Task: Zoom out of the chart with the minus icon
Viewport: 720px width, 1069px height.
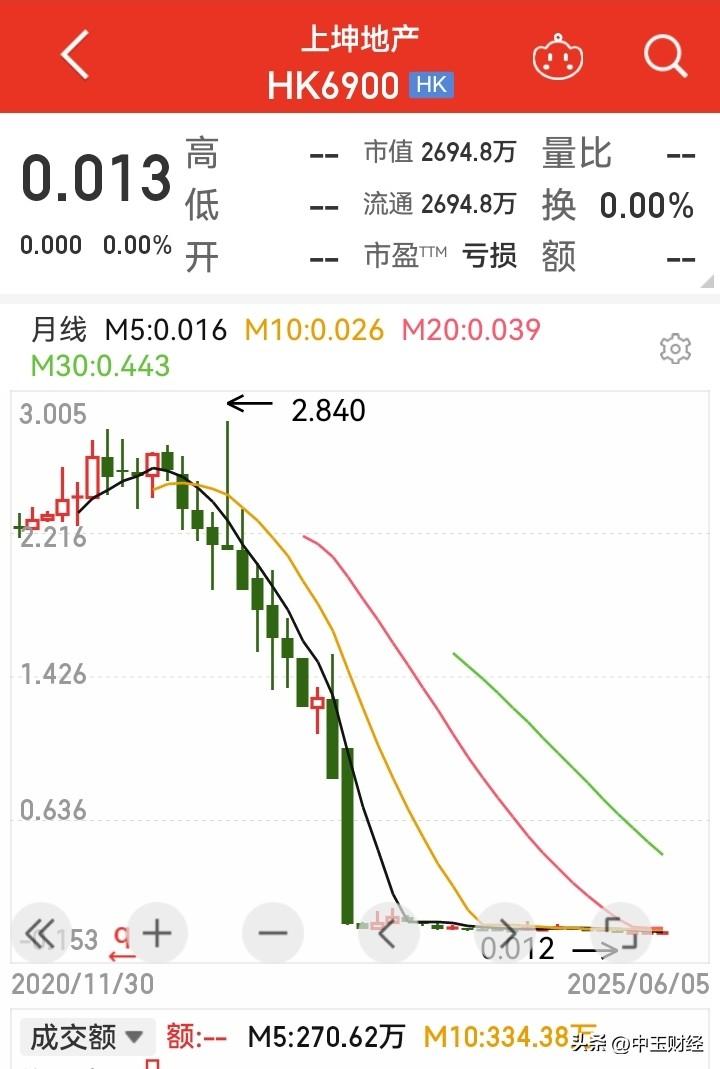Action: click(272, 932)
